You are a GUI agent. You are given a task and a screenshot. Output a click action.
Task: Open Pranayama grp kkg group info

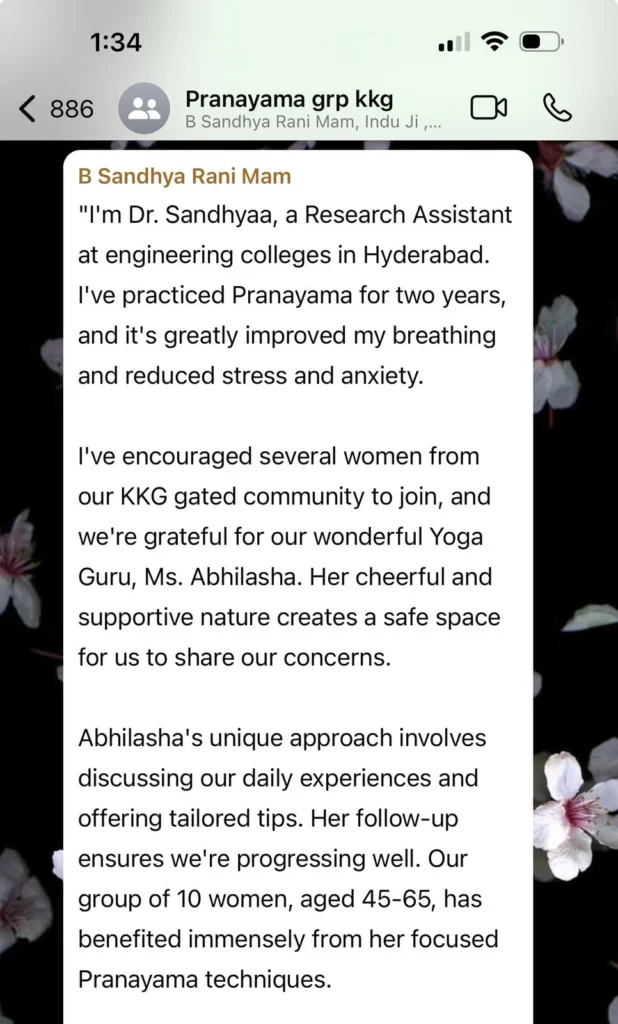(314, 109)
